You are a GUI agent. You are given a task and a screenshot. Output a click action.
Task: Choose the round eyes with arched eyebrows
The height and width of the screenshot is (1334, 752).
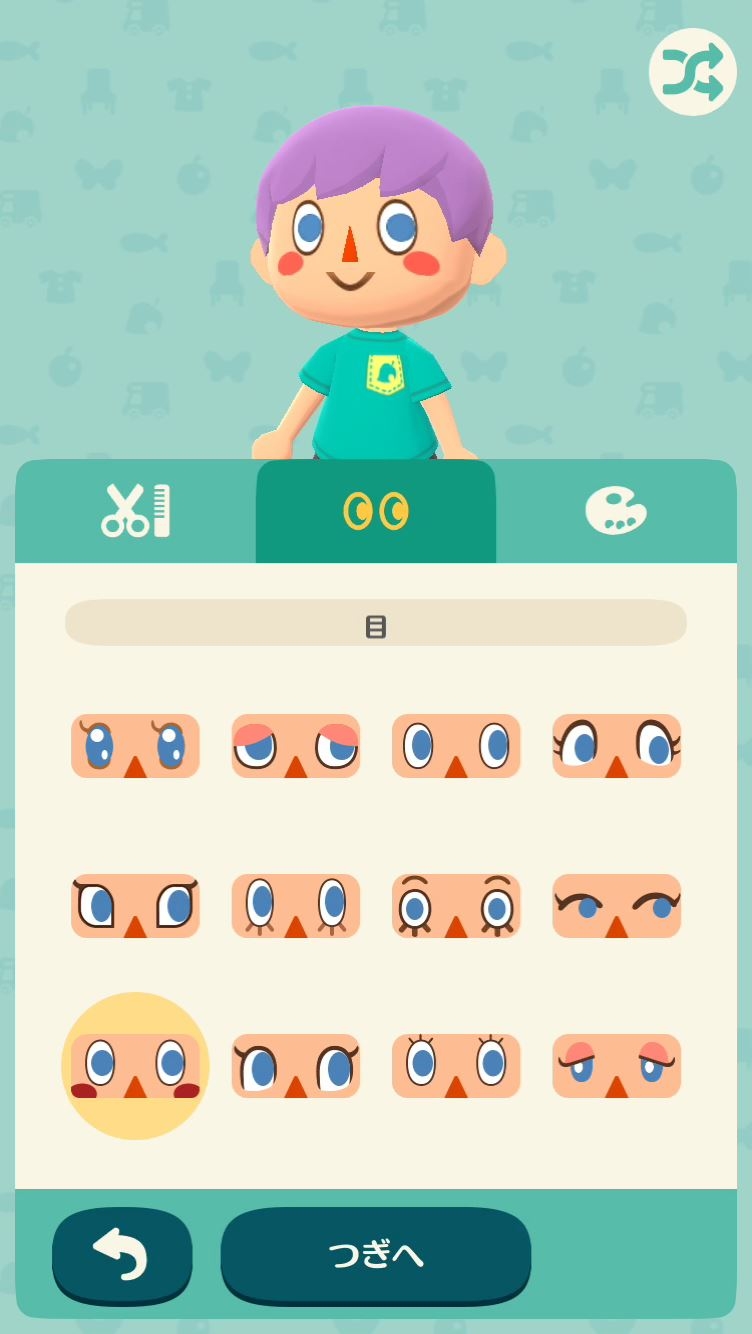coord(456,906)
